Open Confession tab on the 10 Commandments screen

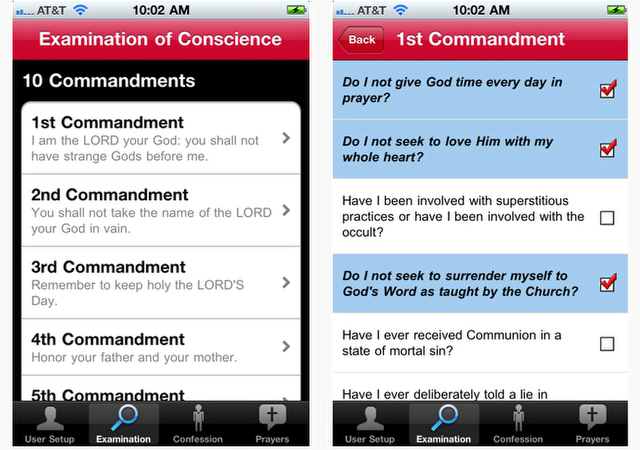pos(198,424)
